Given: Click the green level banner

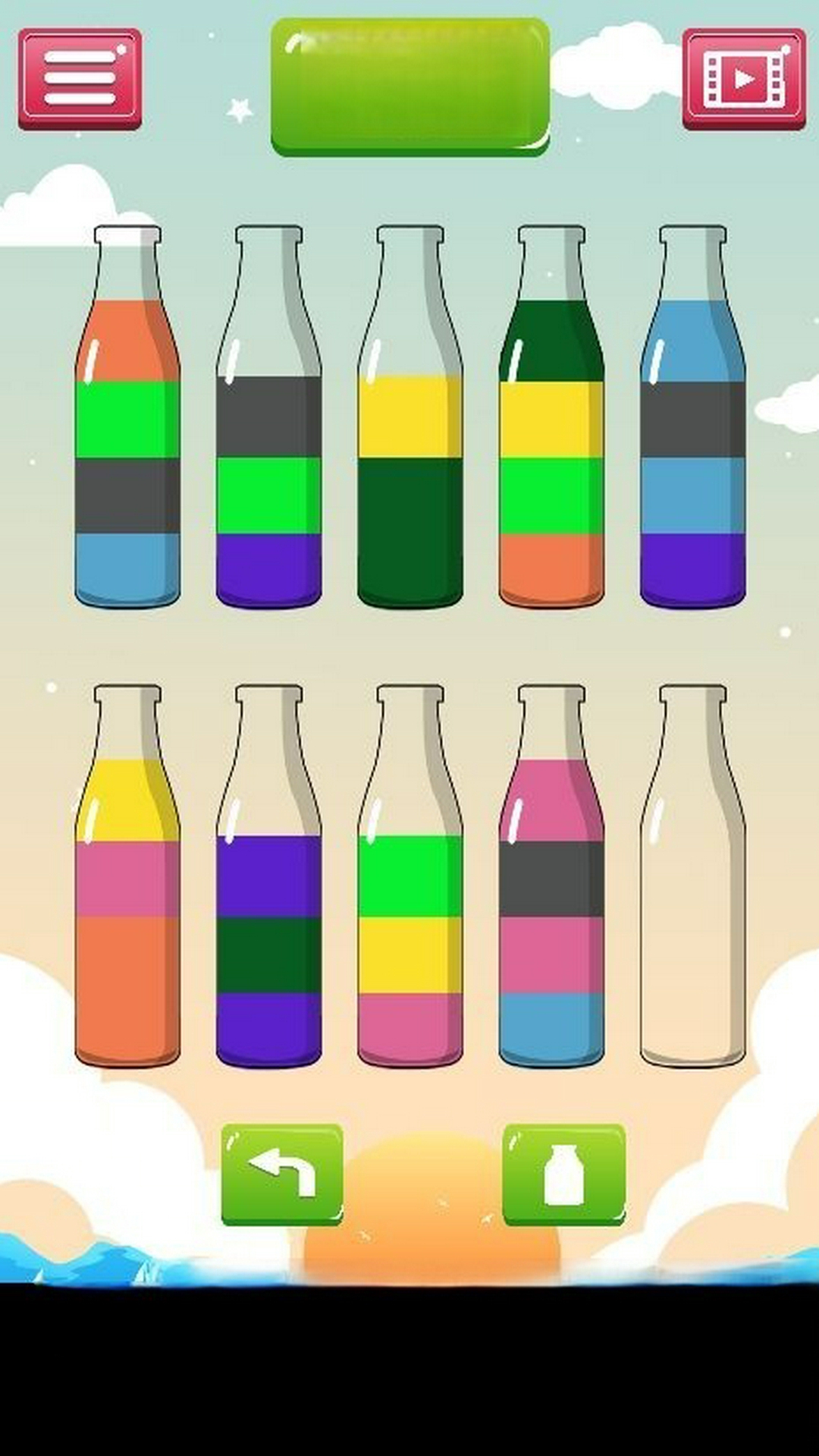Looking at the screenshot, I should pyautogui.click(x=409, y=83).
